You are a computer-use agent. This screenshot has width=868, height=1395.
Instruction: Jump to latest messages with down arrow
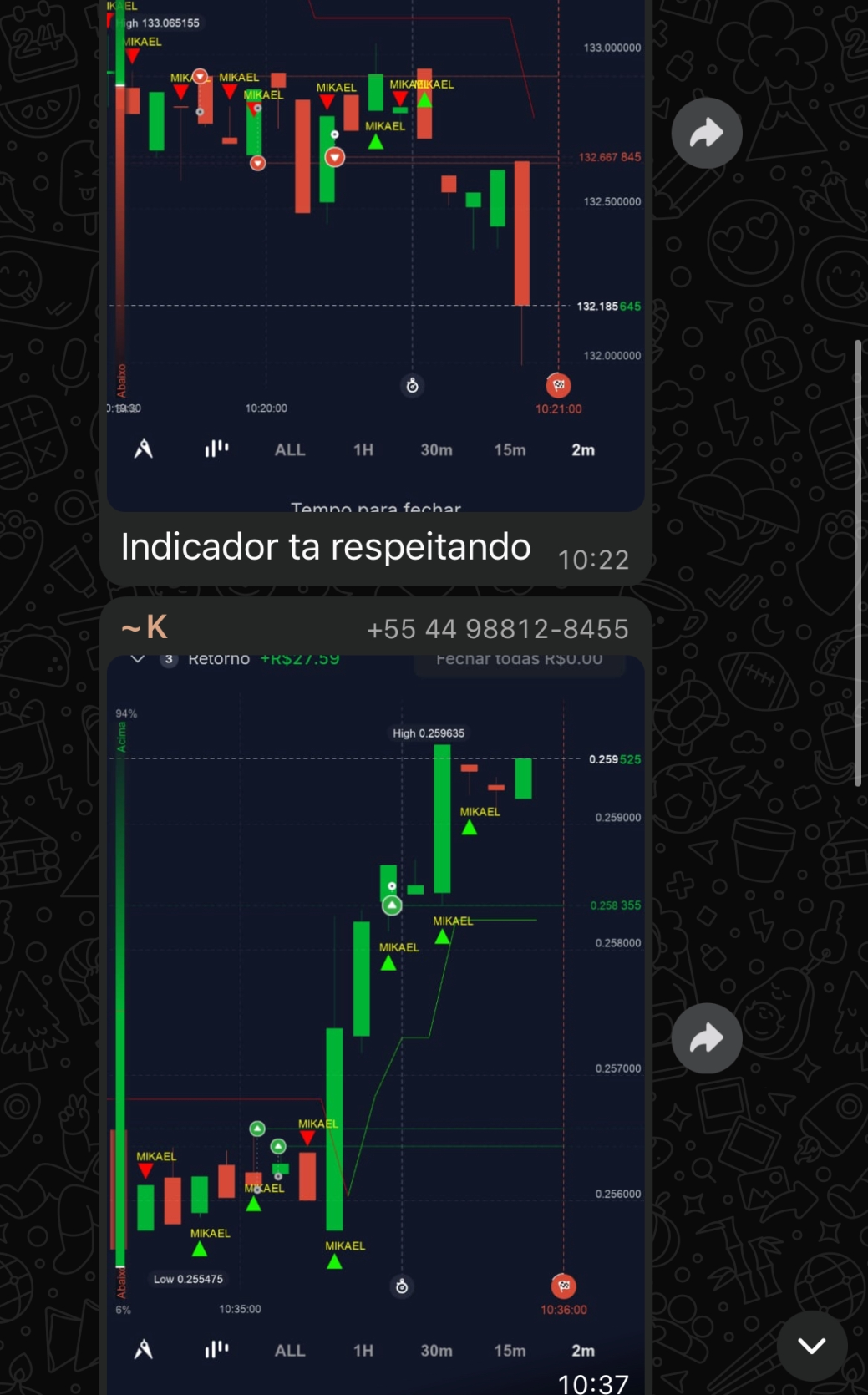[811, 1346]
